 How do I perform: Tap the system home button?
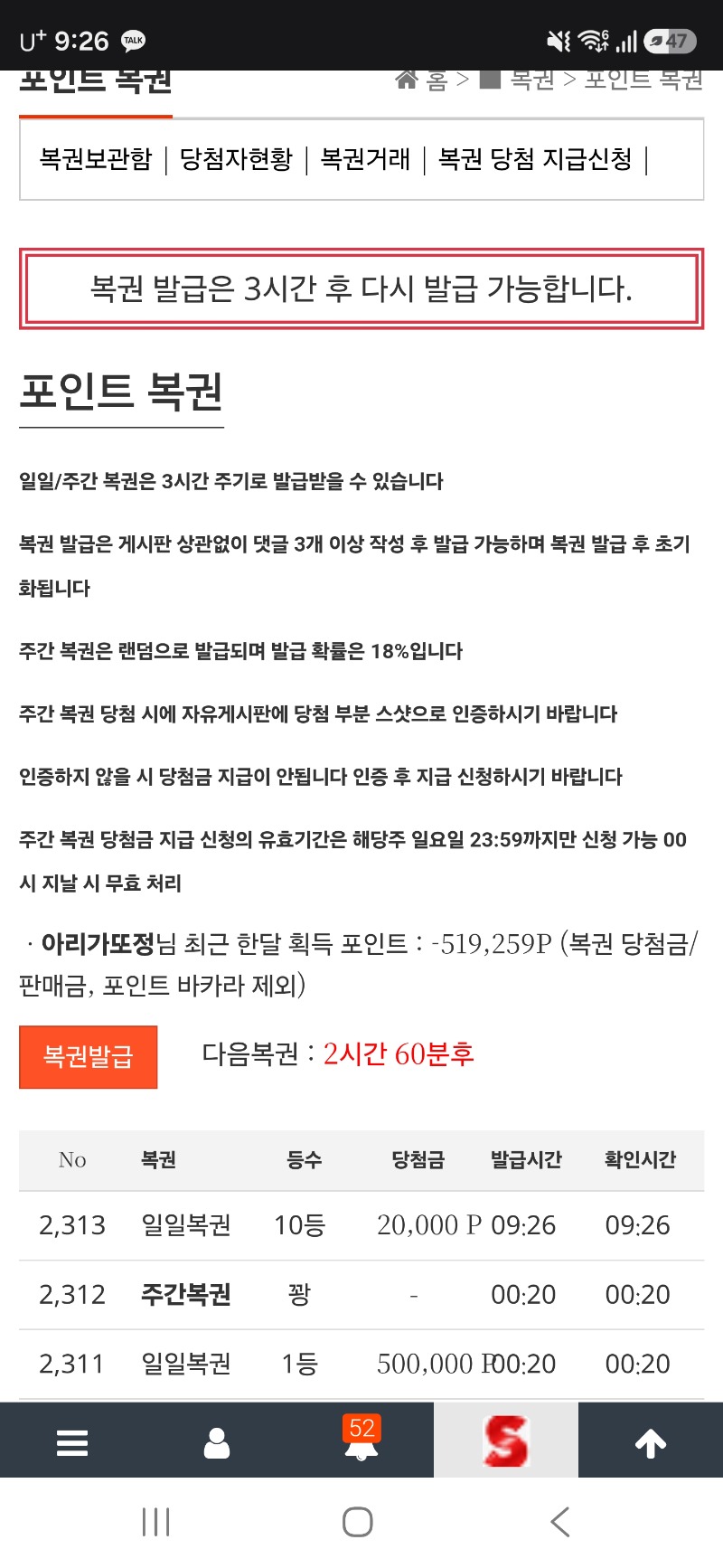(x=358, y=1522)
